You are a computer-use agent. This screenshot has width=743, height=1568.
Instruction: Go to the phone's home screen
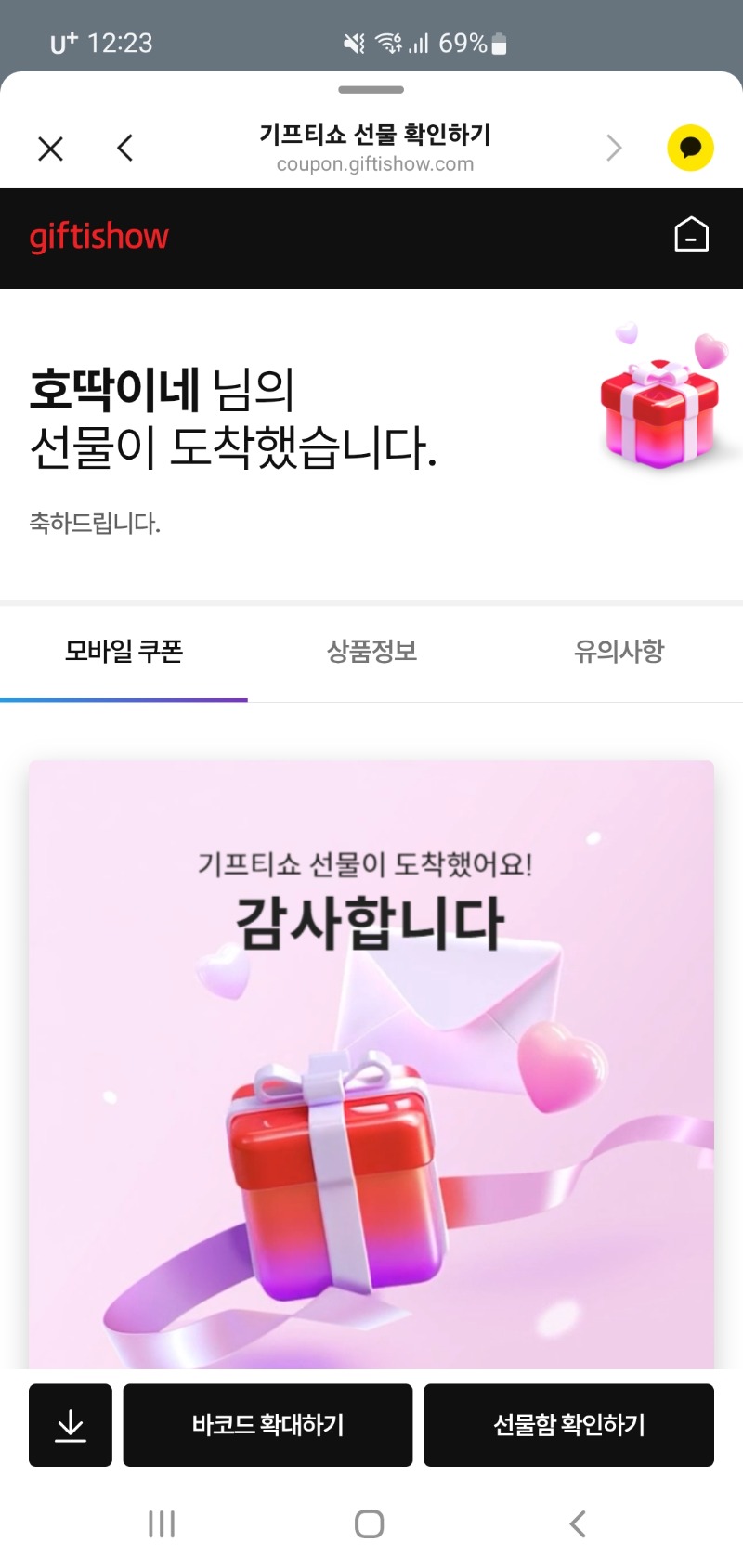click(x=370, y=1523)
